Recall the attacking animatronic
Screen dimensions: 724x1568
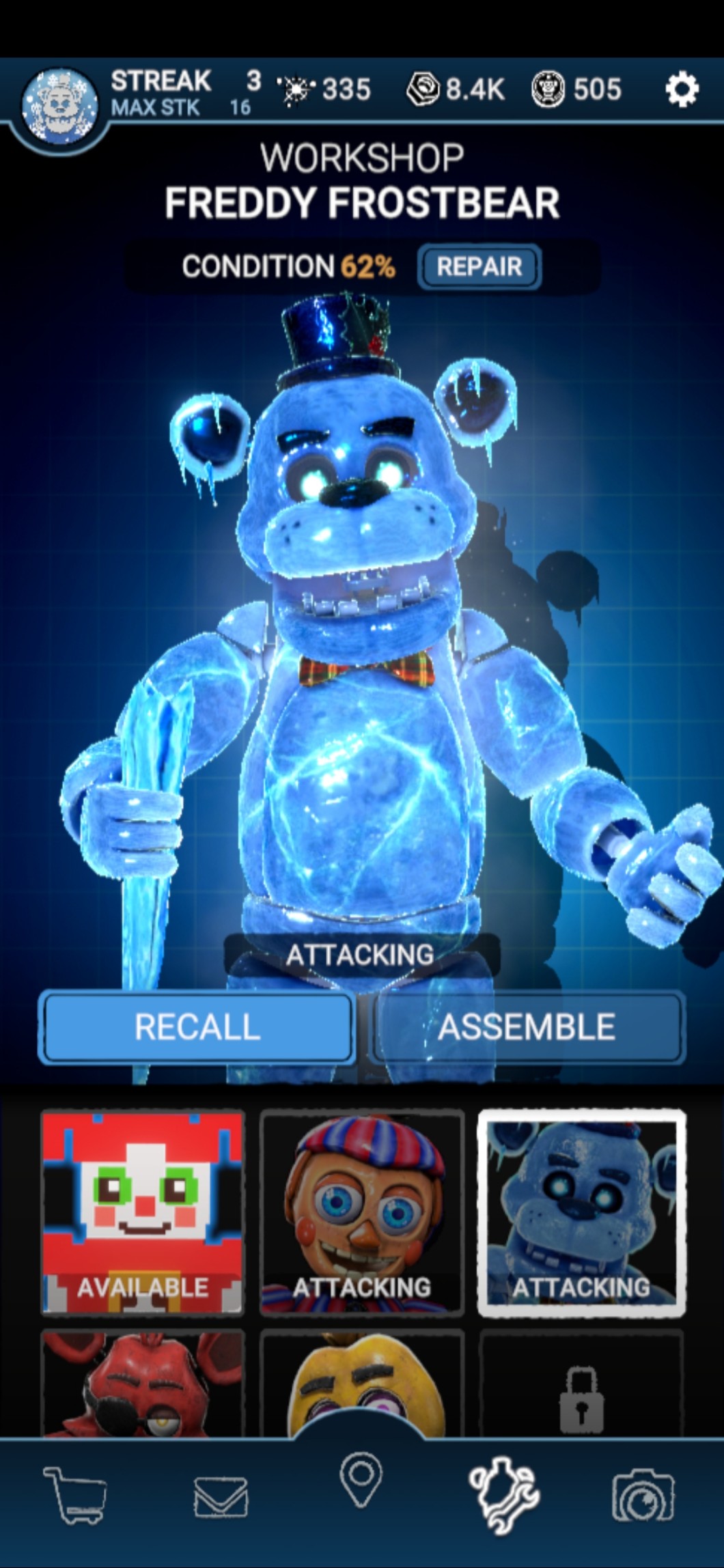197,1026
